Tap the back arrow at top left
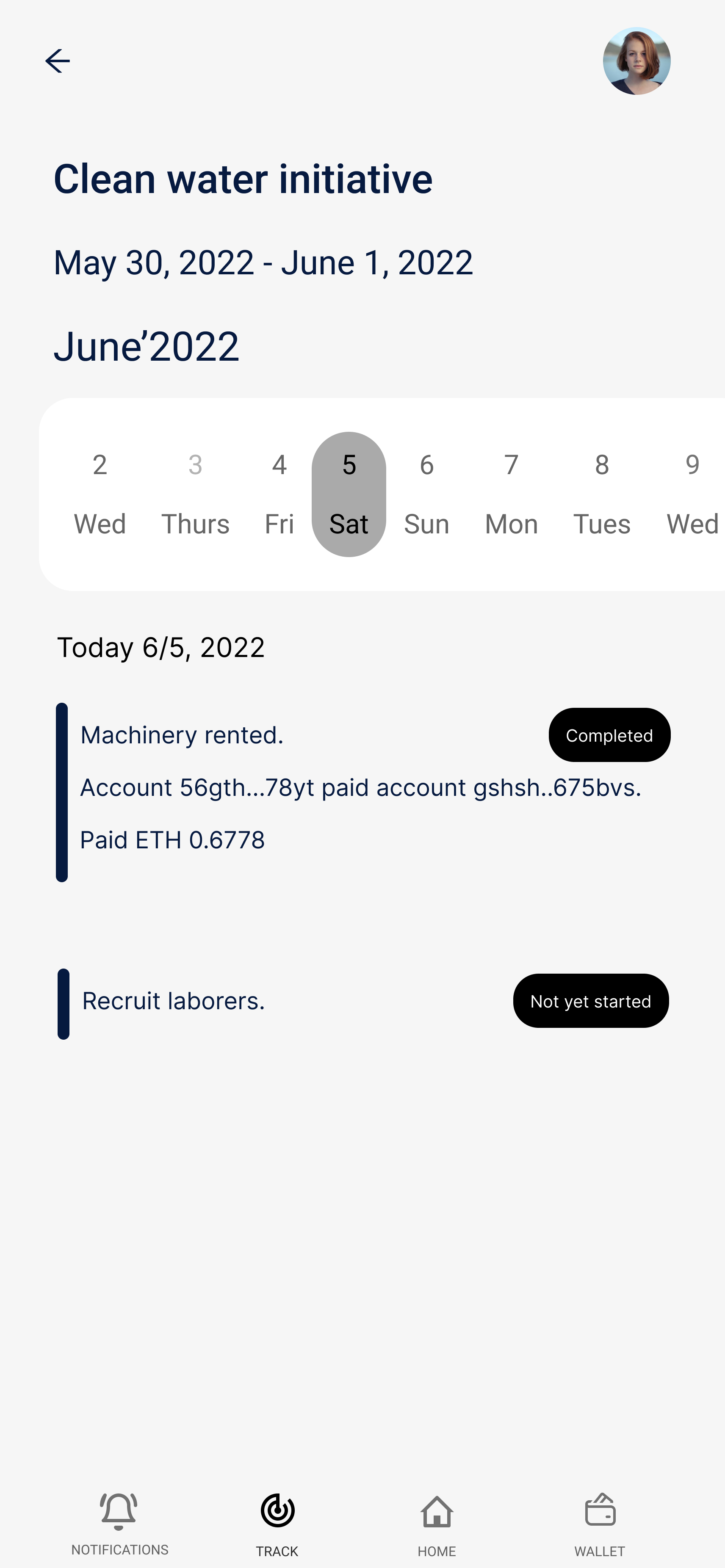The height and width of the screenshot is (1568, 725). (58, 60)
